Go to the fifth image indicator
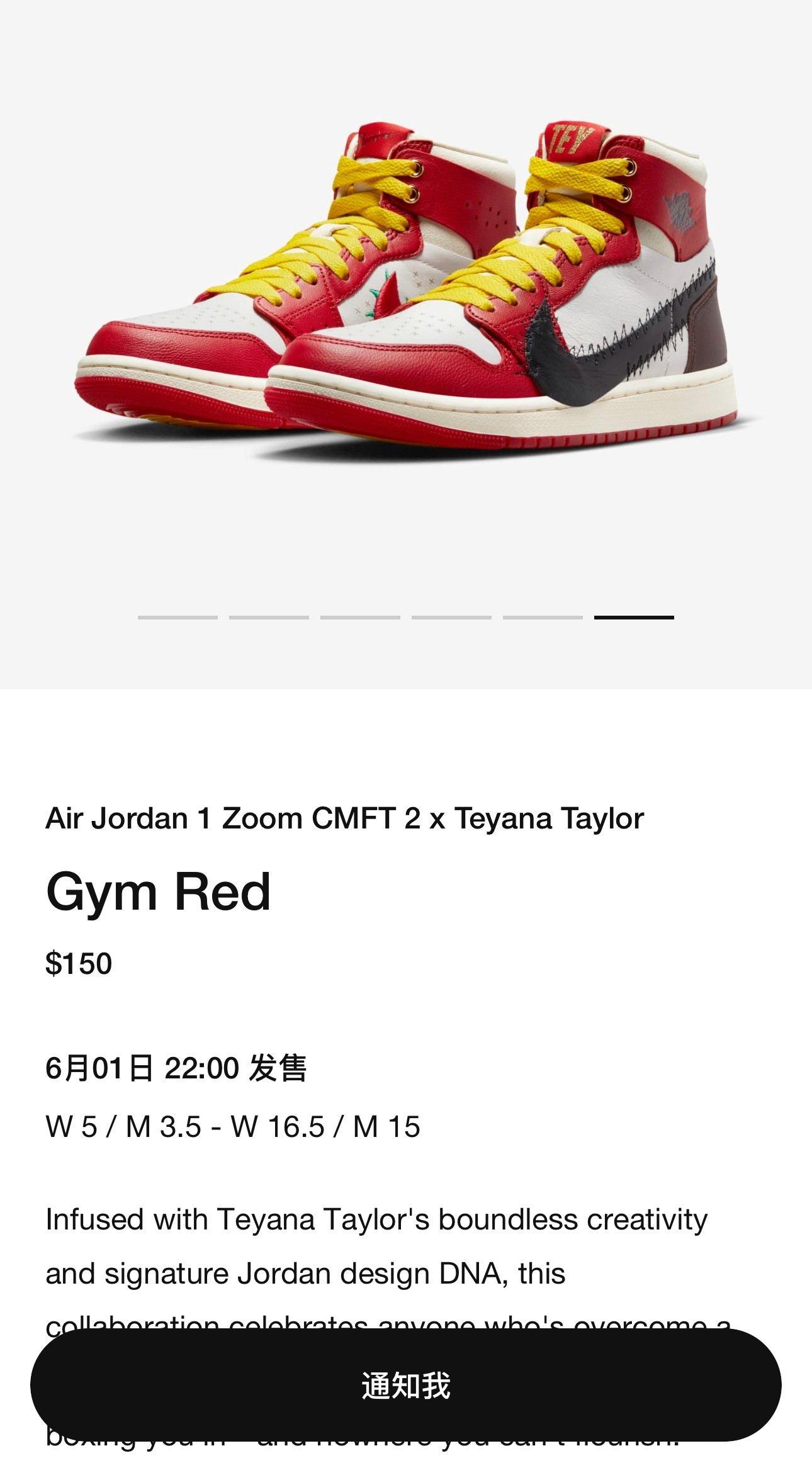 pyautogui.click(x=543, y=618)
